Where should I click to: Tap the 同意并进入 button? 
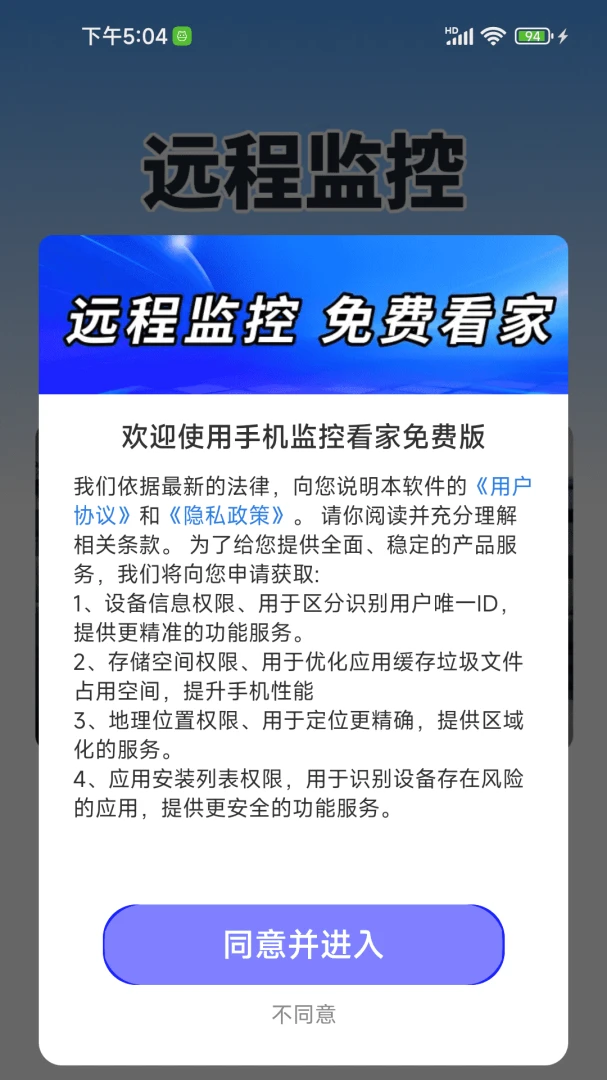[x=304, y=944]
